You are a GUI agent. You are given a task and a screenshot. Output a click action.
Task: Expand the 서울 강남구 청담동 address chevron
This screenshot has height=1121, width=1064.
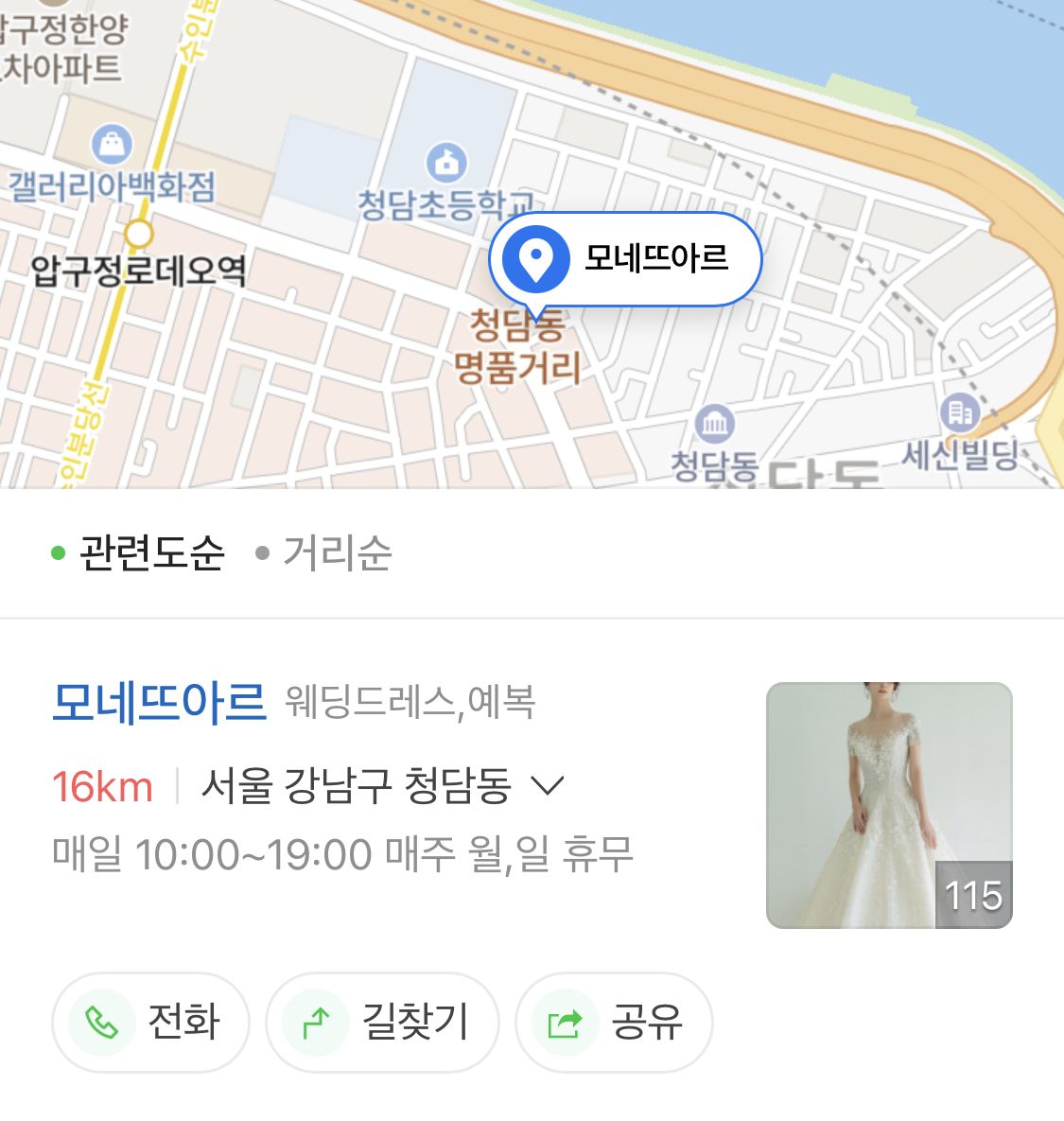(548, 786)
